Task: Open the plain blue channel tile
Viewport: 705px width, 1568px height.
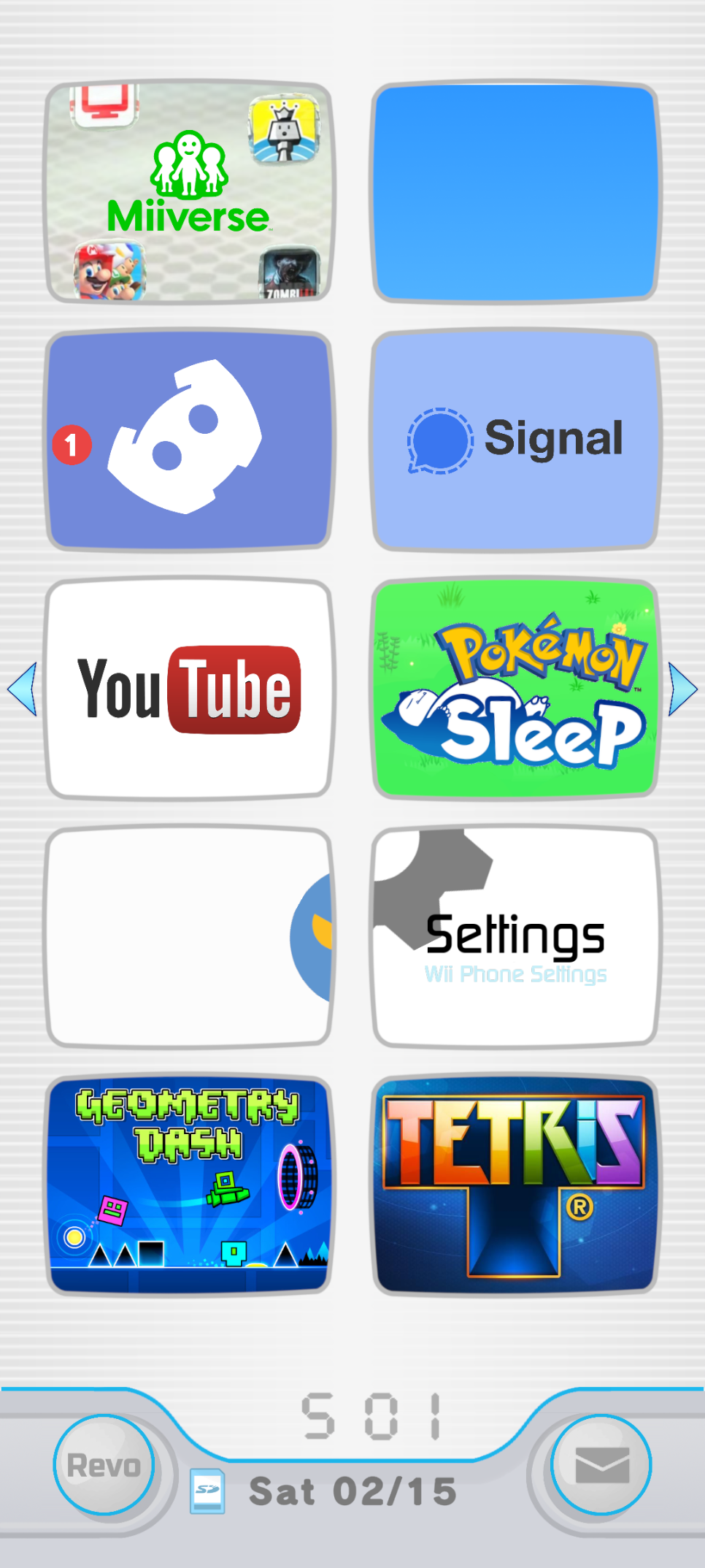Action: coord(515,191)
